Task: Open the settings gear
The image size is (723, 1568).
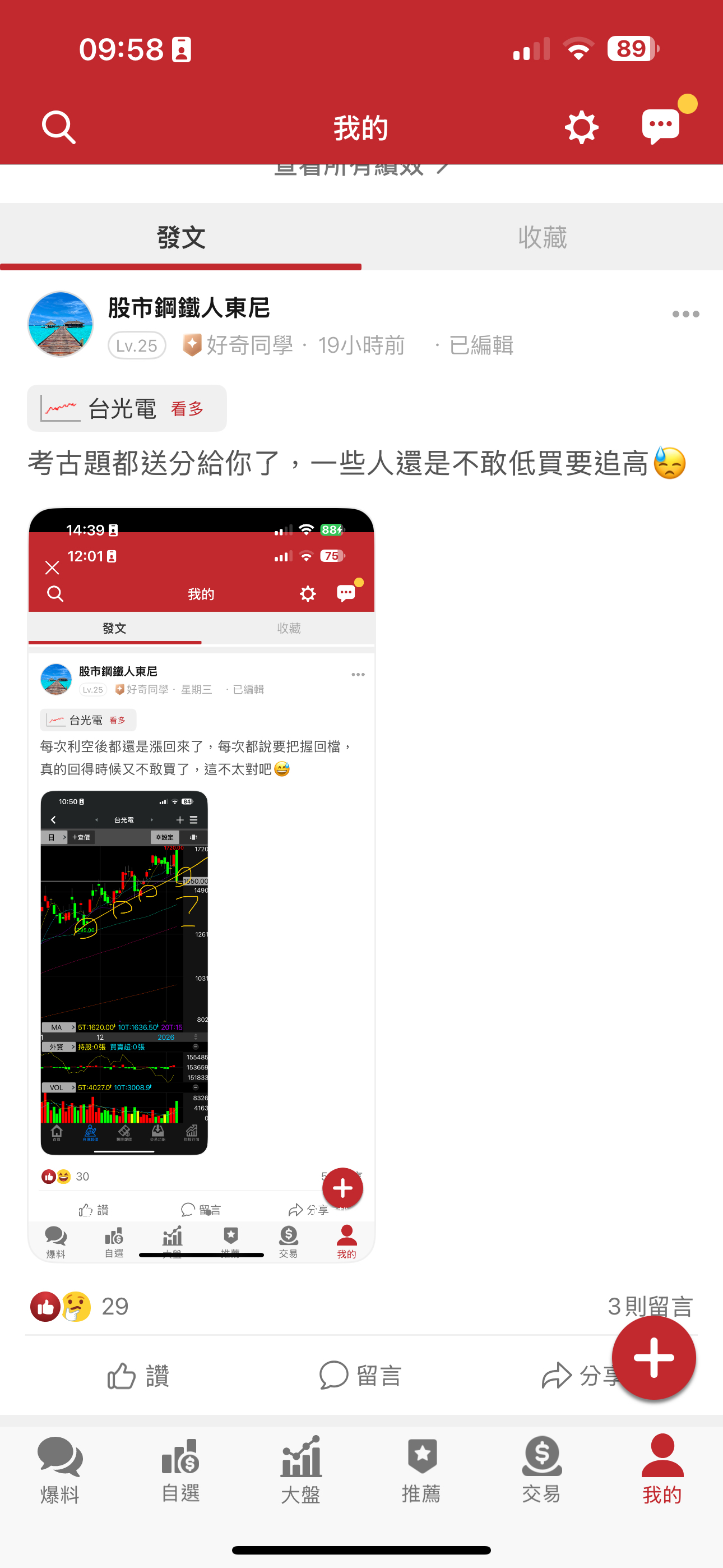Action: tap(581, 127)
